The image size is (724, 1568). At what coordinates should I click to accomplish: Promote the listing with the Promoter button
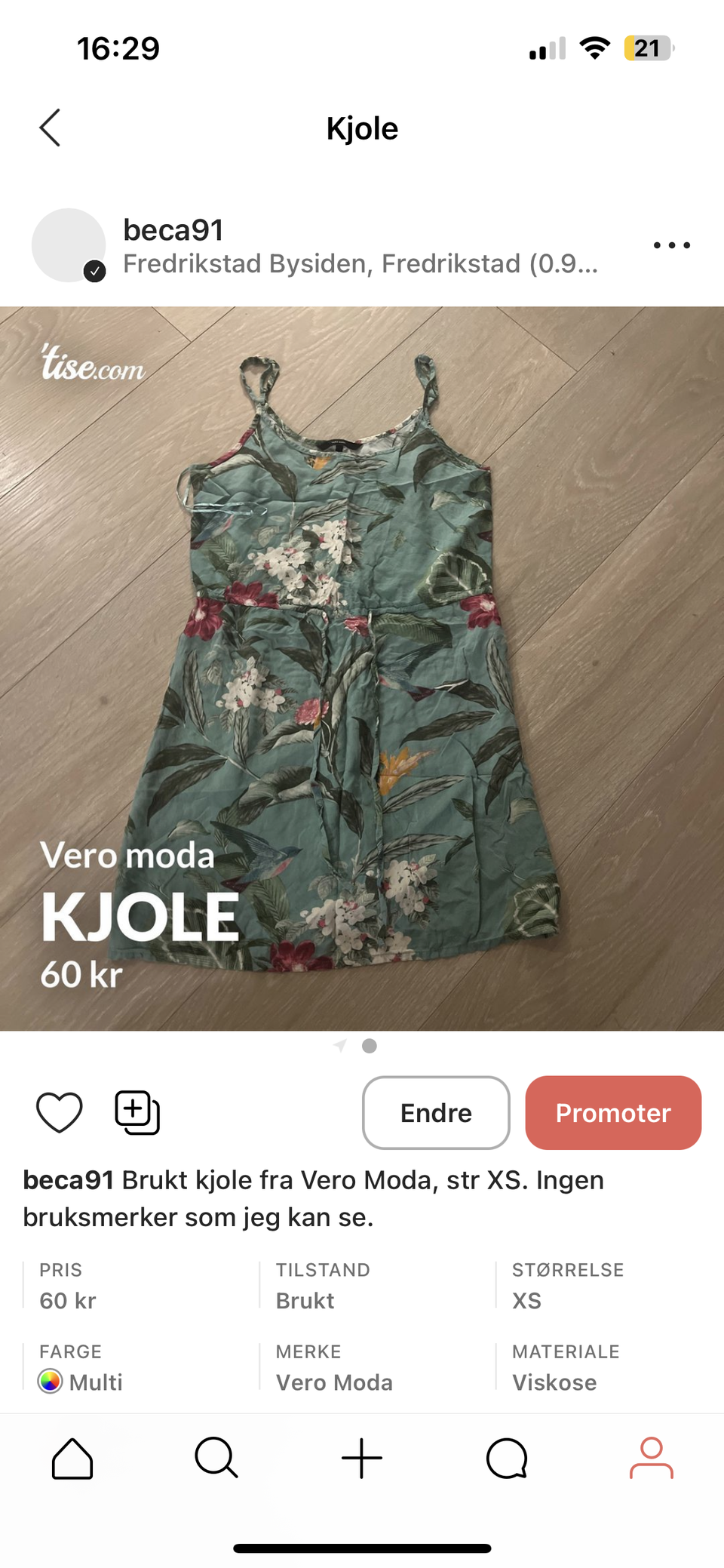[613, 1112]
